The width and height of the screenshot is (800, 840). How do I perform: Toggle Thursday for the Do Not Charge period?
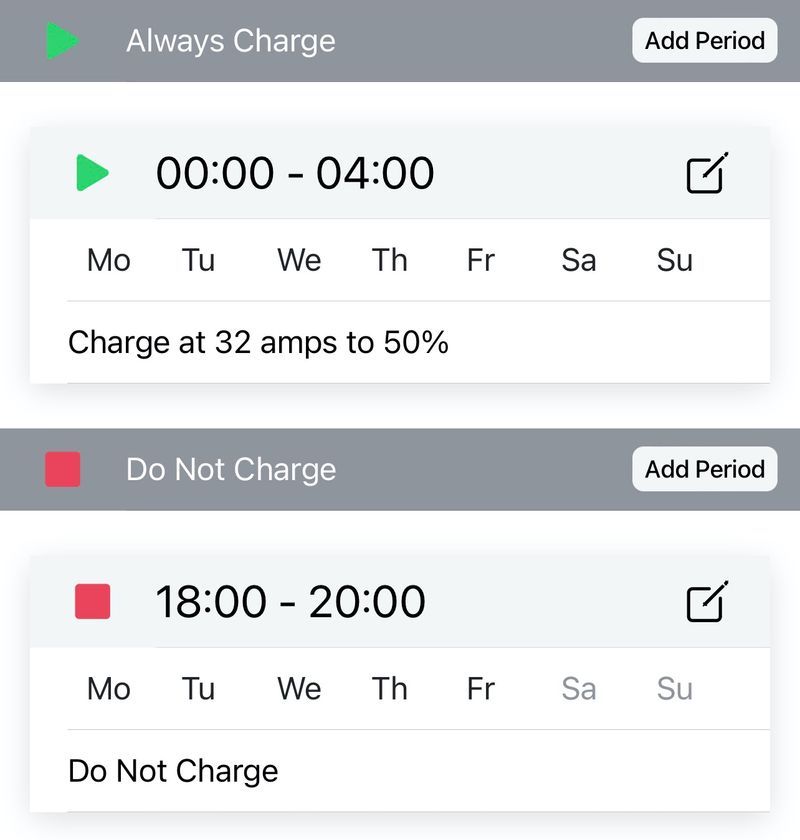[389, 688]
